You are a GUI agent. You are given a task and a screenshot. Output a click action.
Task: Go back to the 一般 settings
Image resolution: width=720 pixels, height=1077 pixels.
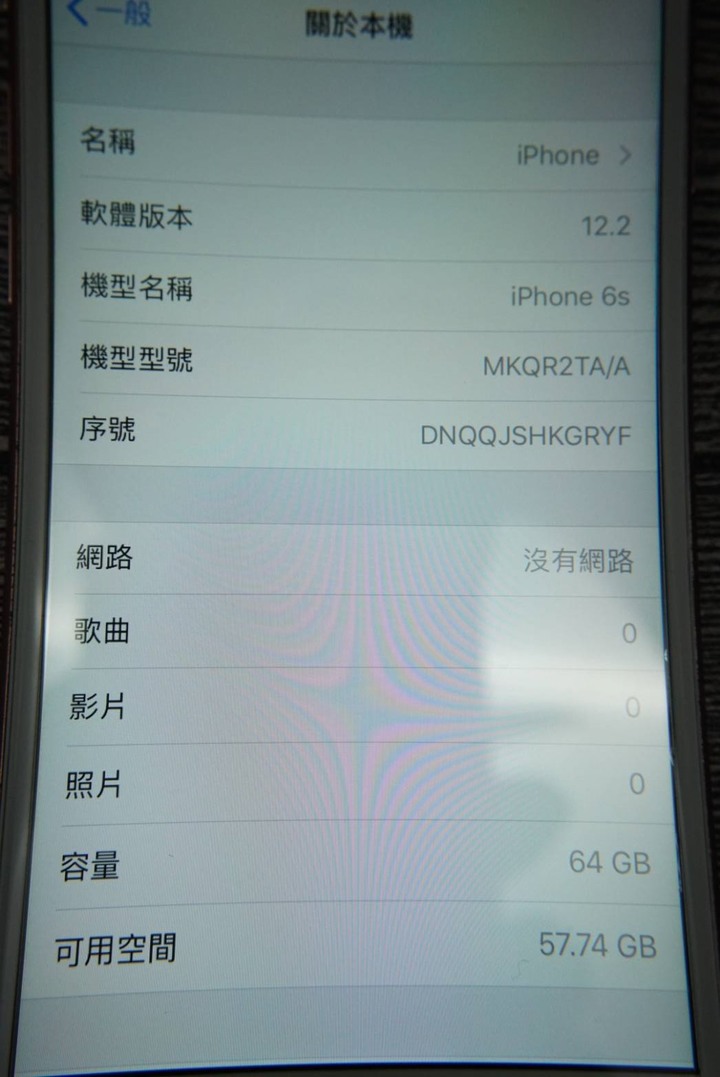110,14
